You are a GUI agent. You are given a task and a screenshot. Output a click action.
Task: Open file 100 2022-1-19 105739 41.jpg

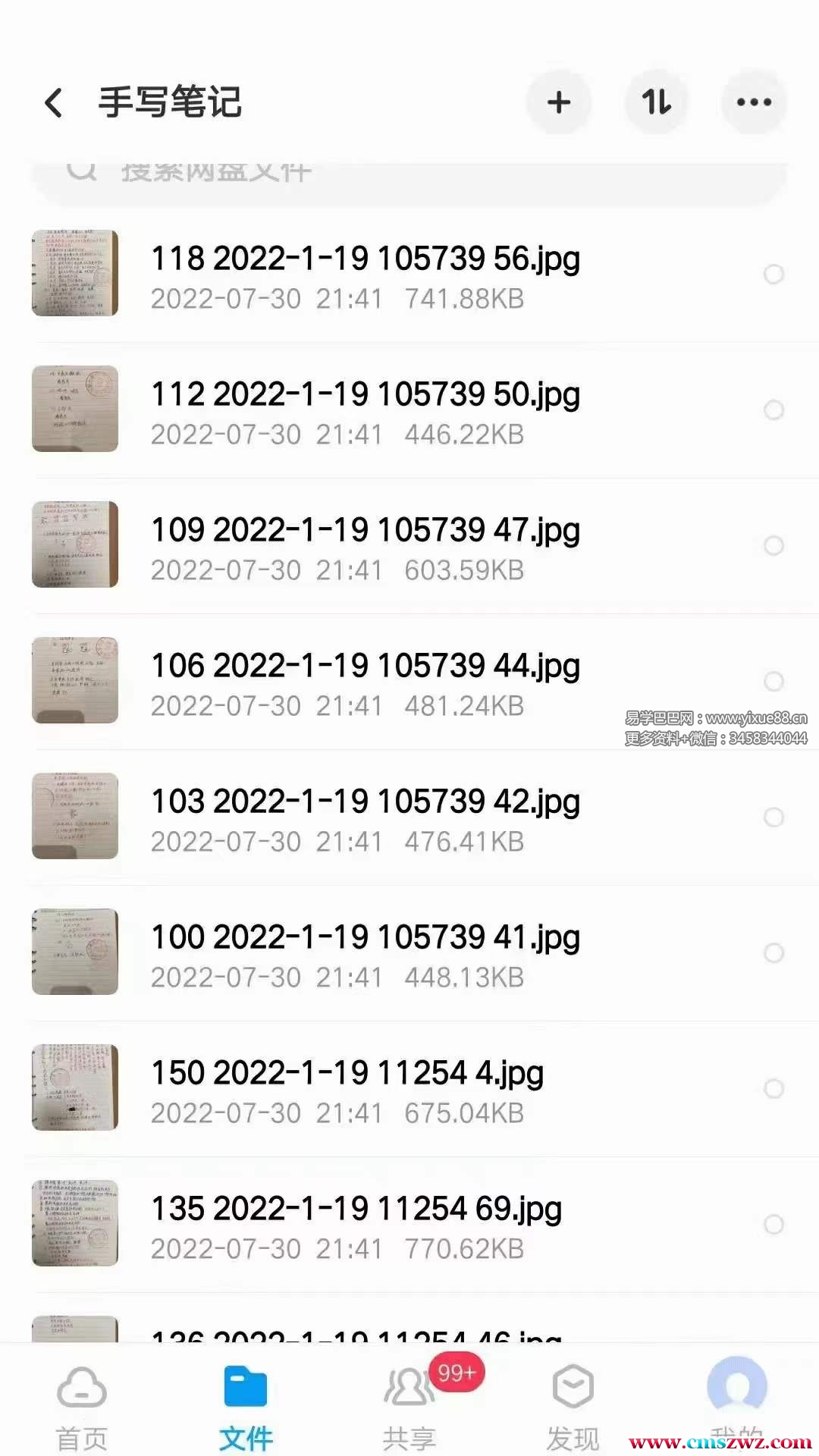365,953
